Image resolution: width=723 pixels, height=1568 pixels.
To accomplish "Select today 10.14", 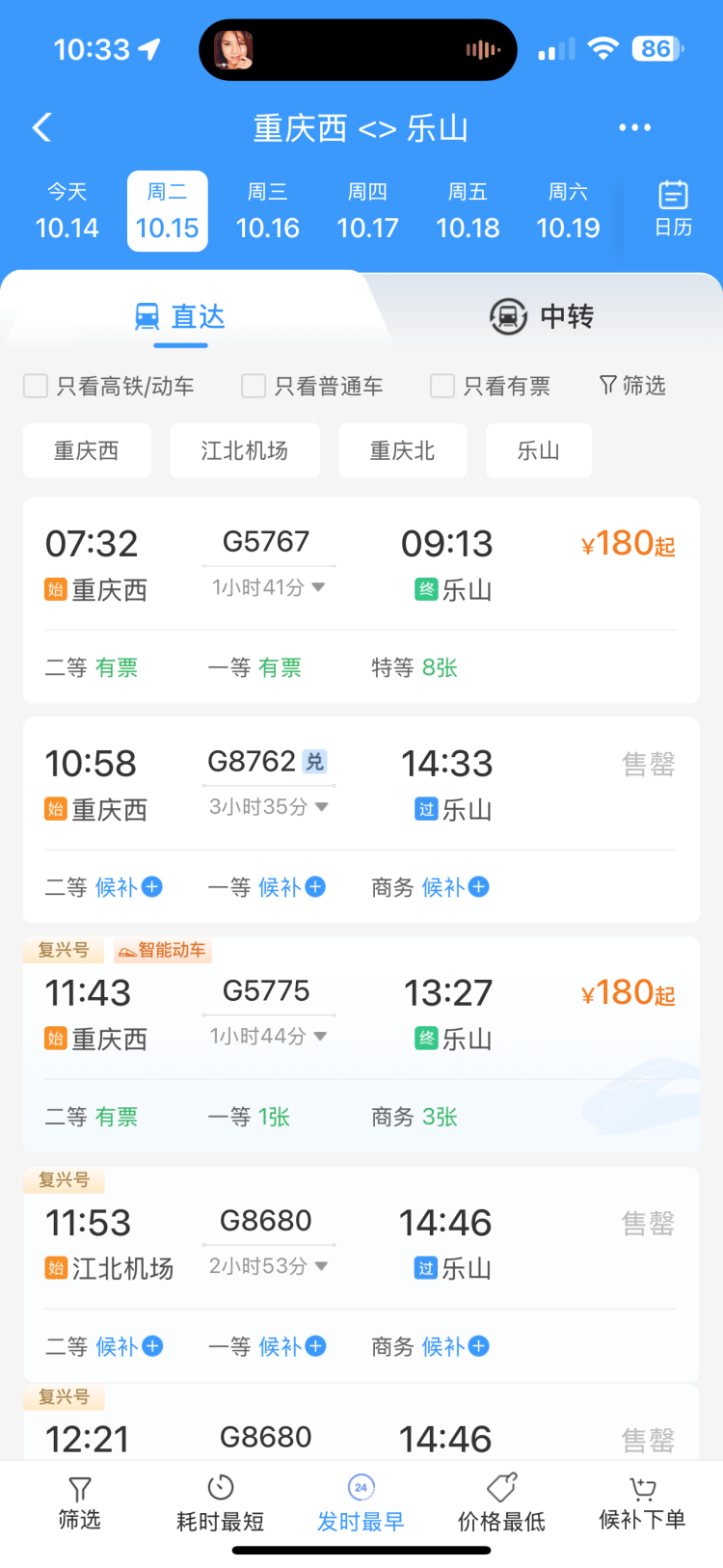I will pyautogui.click(x=67, y=211).
